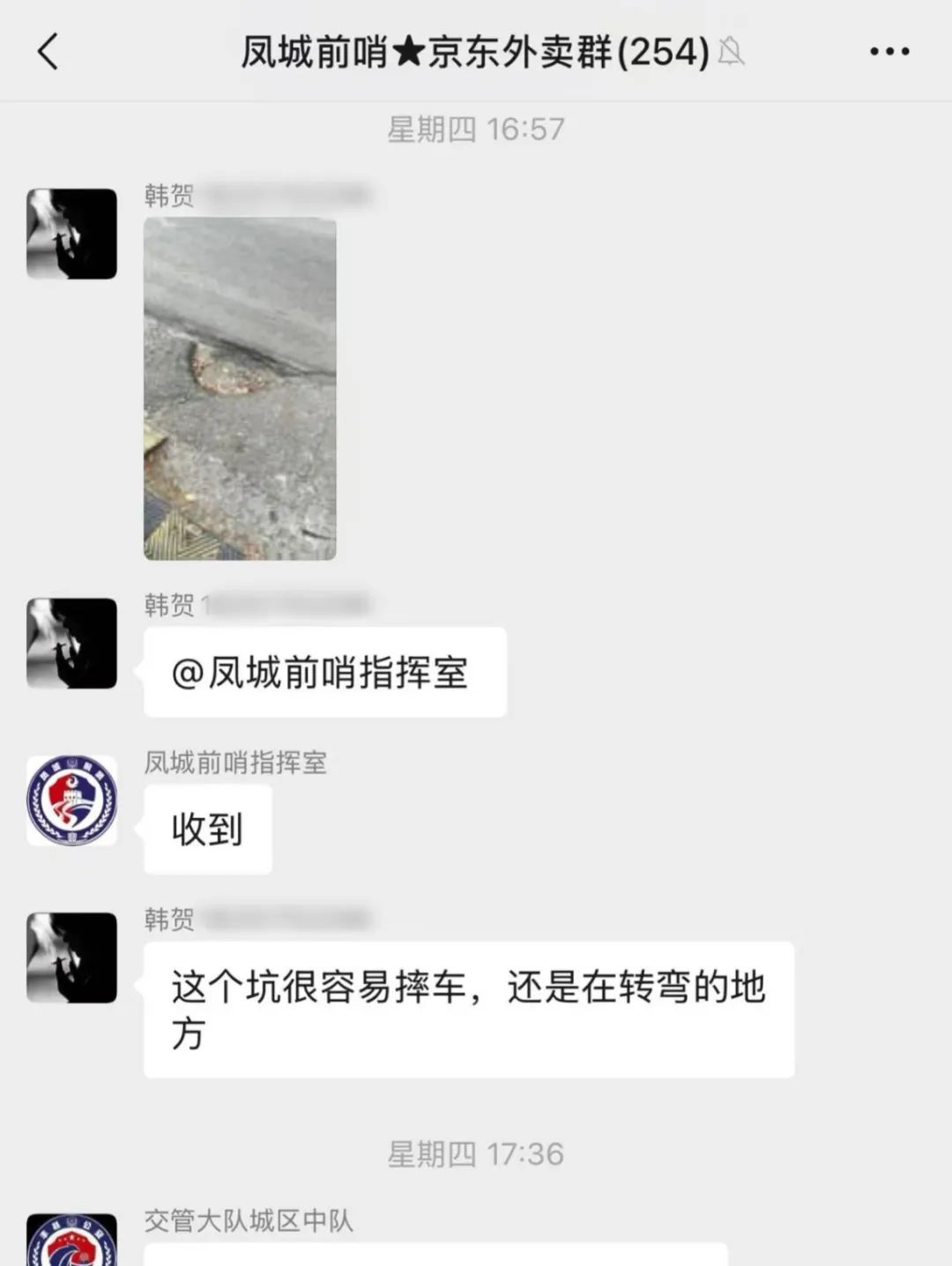Open the pothole photo sent by 韩贺
This screenshot has height=1266, width=952.
(x=240, y=389)
